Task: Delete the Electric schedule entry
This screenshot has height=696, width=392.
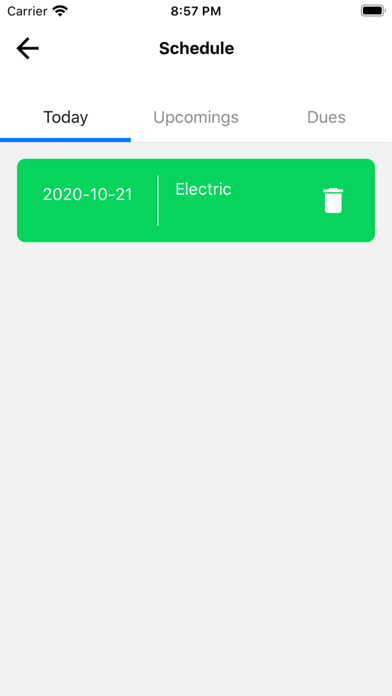Action: 333,201
